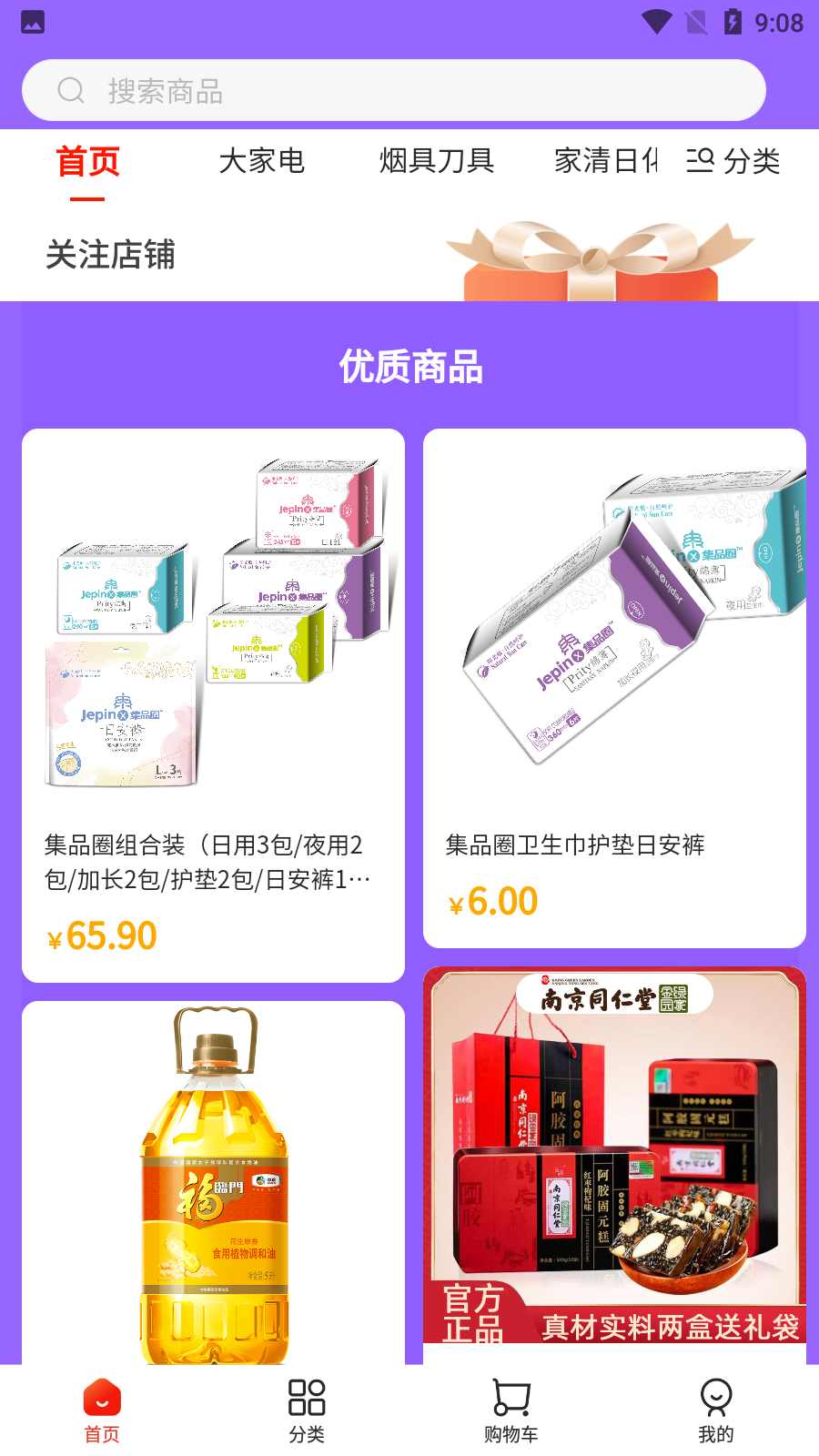Tap 首页 in the bottom navigation

[x=102, y=1410]
